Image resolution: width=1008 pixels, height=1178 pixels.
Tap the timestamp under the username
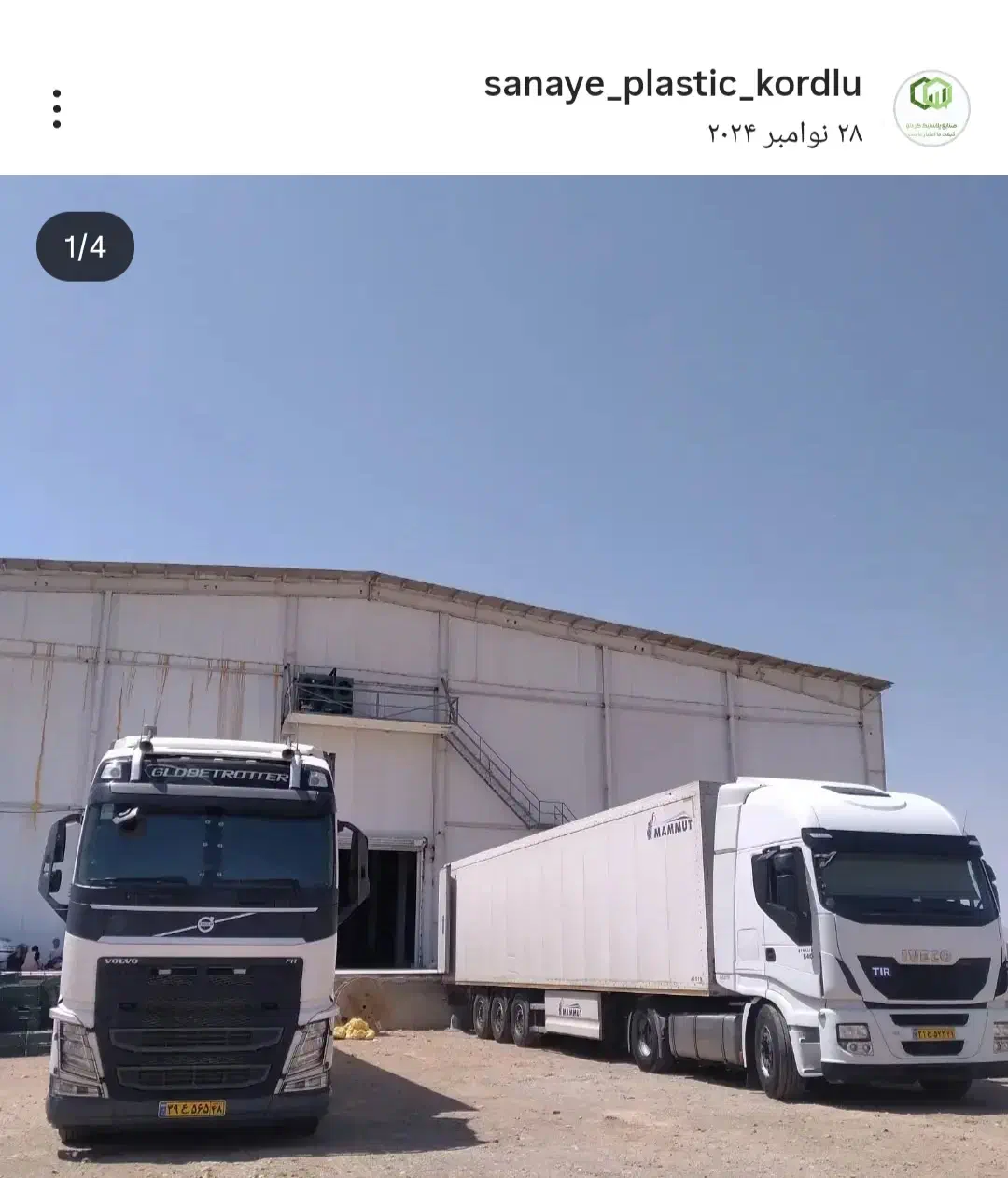(789, 131)
